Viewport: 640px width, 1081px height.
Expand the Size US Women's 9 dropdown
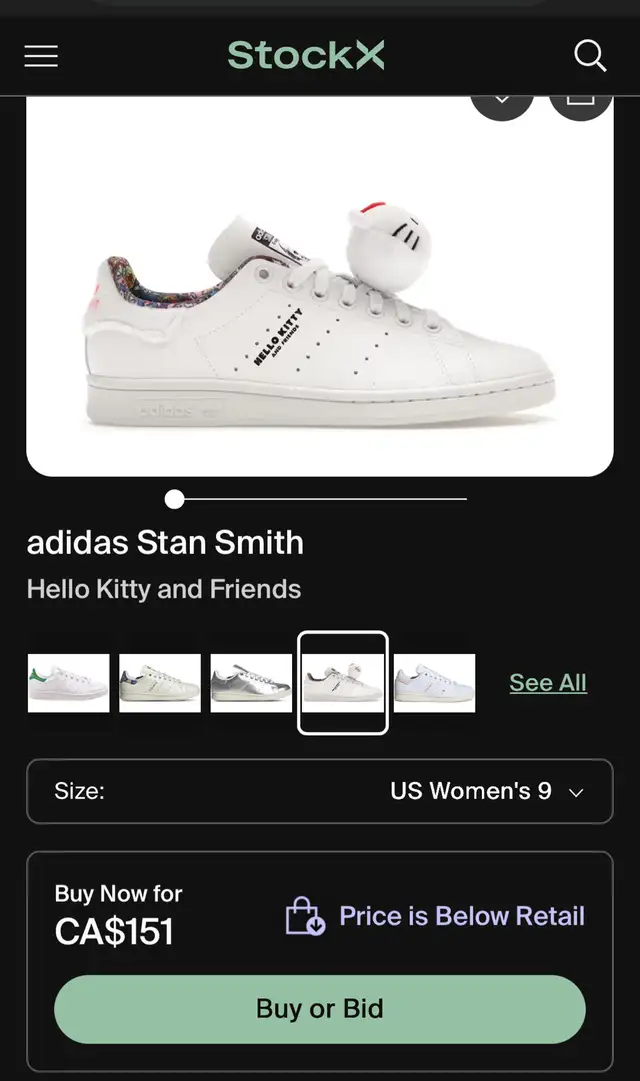pos(320,791)
